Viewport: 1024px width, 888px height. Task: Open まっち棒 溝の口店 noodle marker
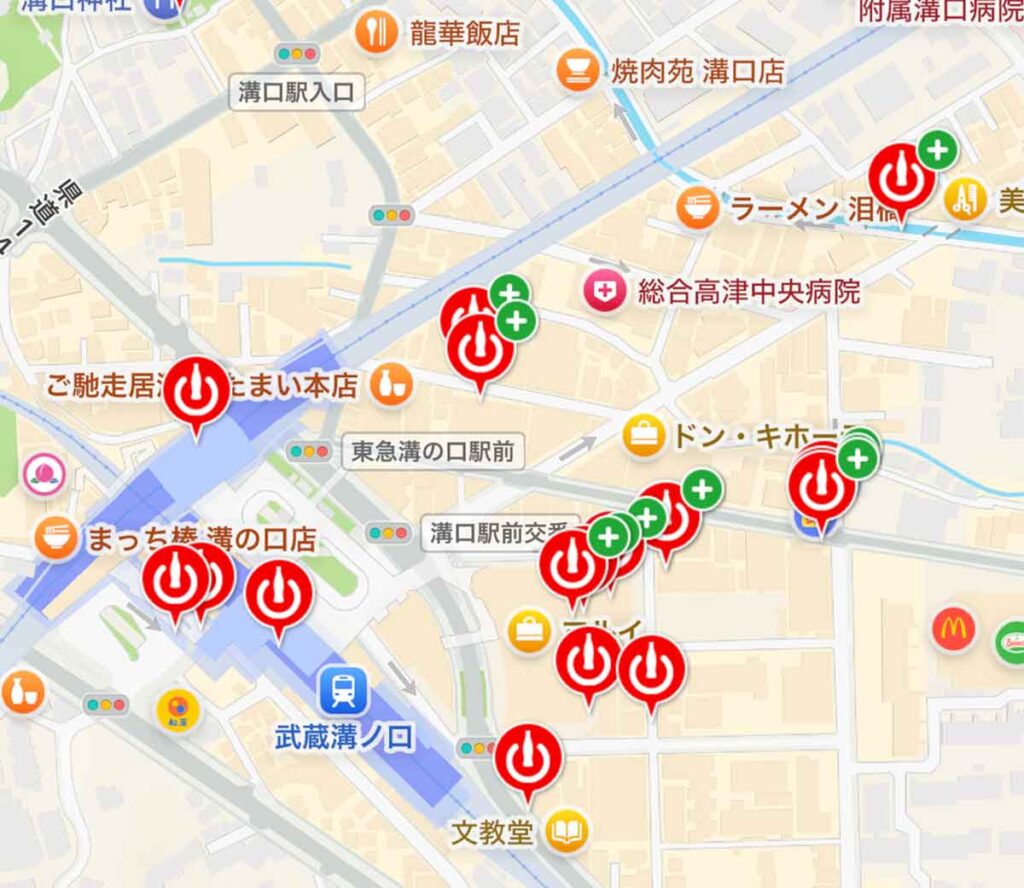point(56,538)
